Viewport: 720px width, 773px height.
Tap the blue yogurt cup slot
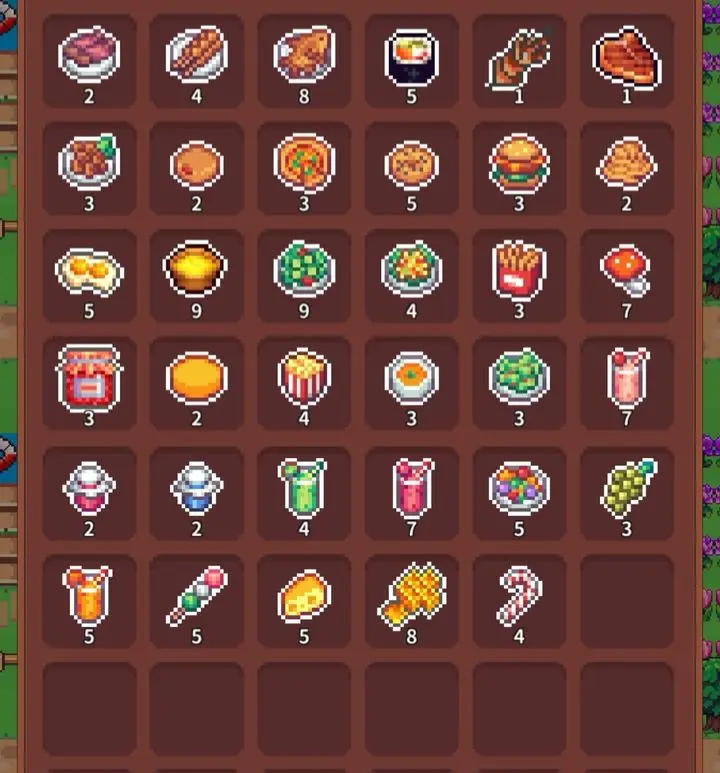click(197, 487)
